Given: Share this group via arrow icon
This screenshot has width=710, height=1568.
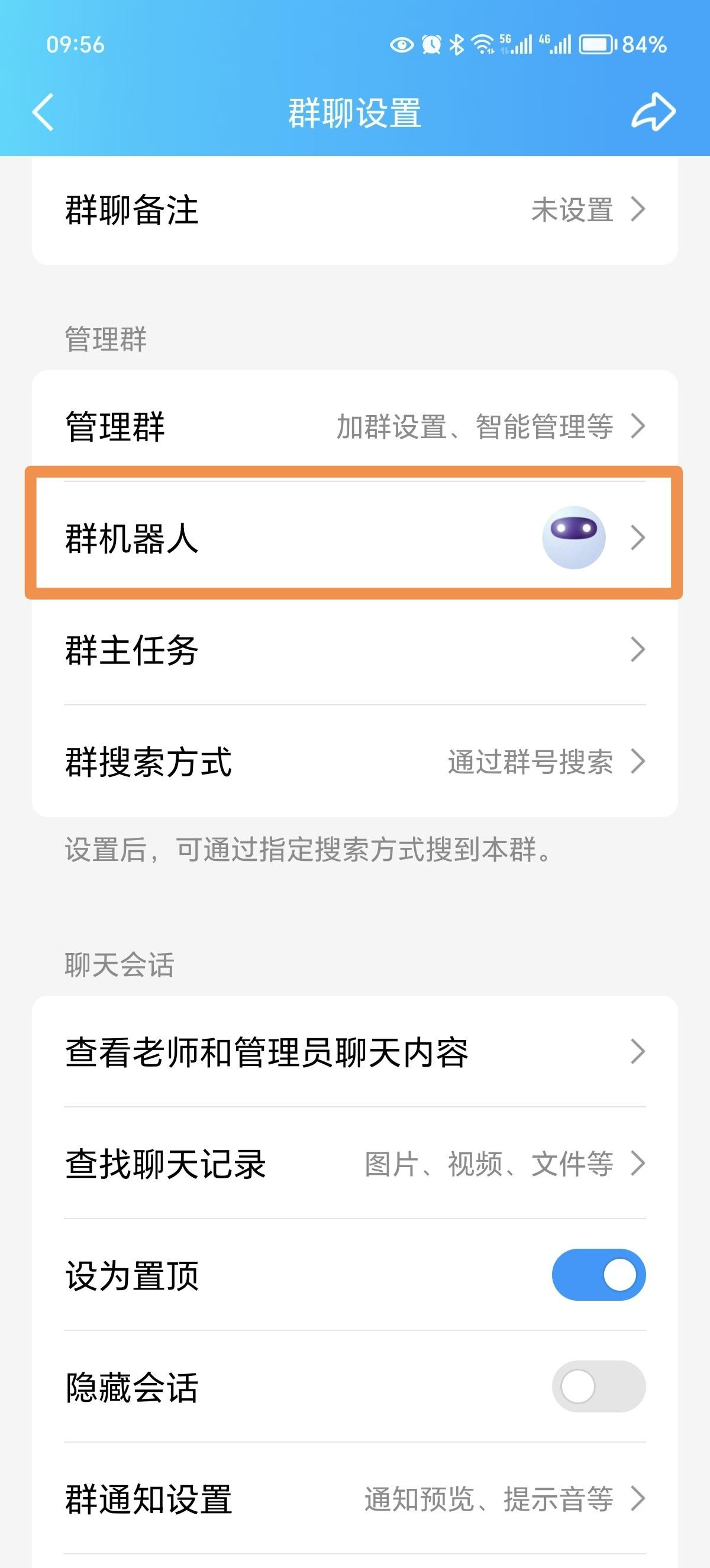Looking at the screenshot, I should pyautogui.click(x=653, y=112).
